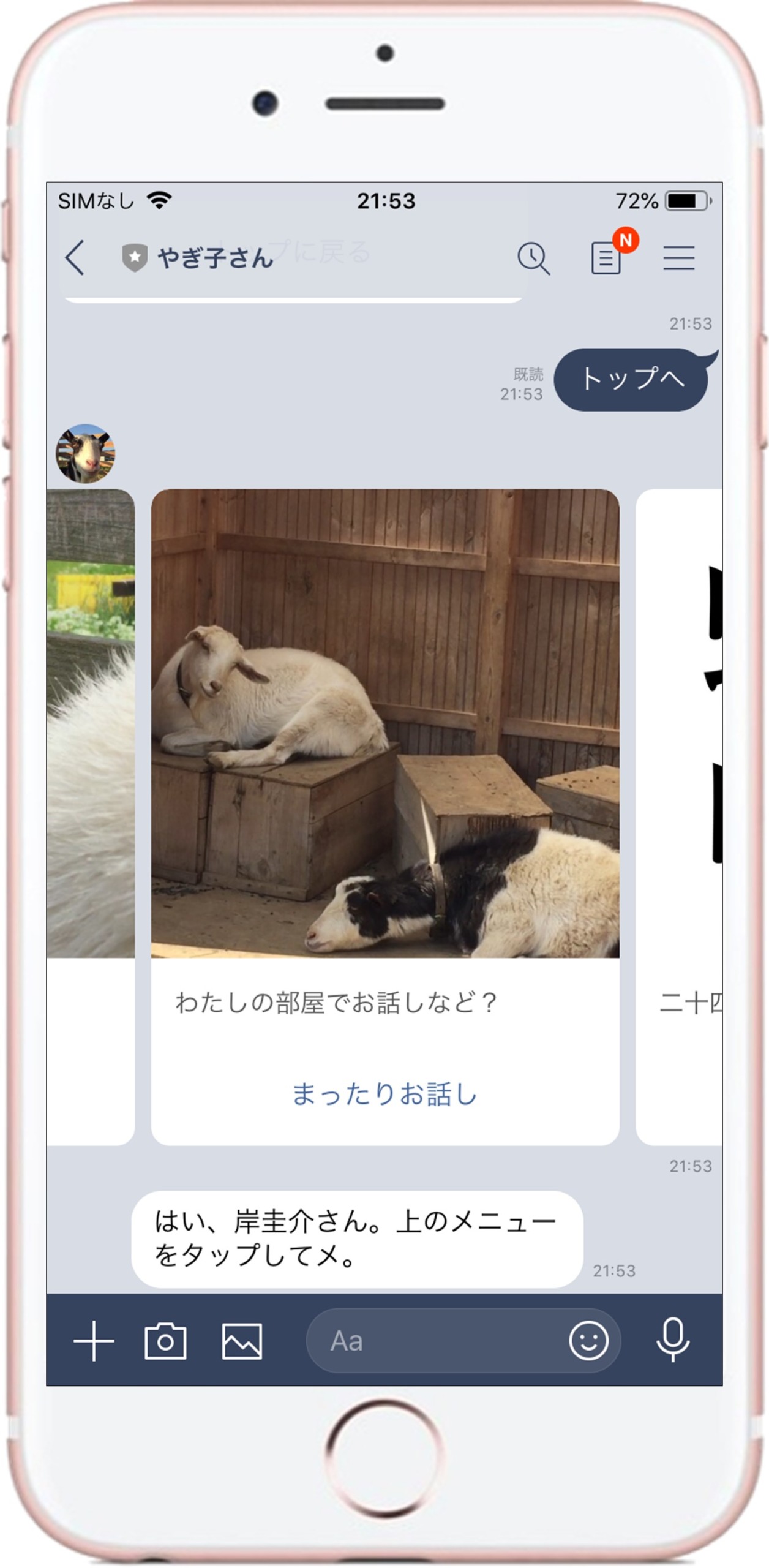
Task: Open やぎ子さん's goat profile avatar
Action: point(86,454)
